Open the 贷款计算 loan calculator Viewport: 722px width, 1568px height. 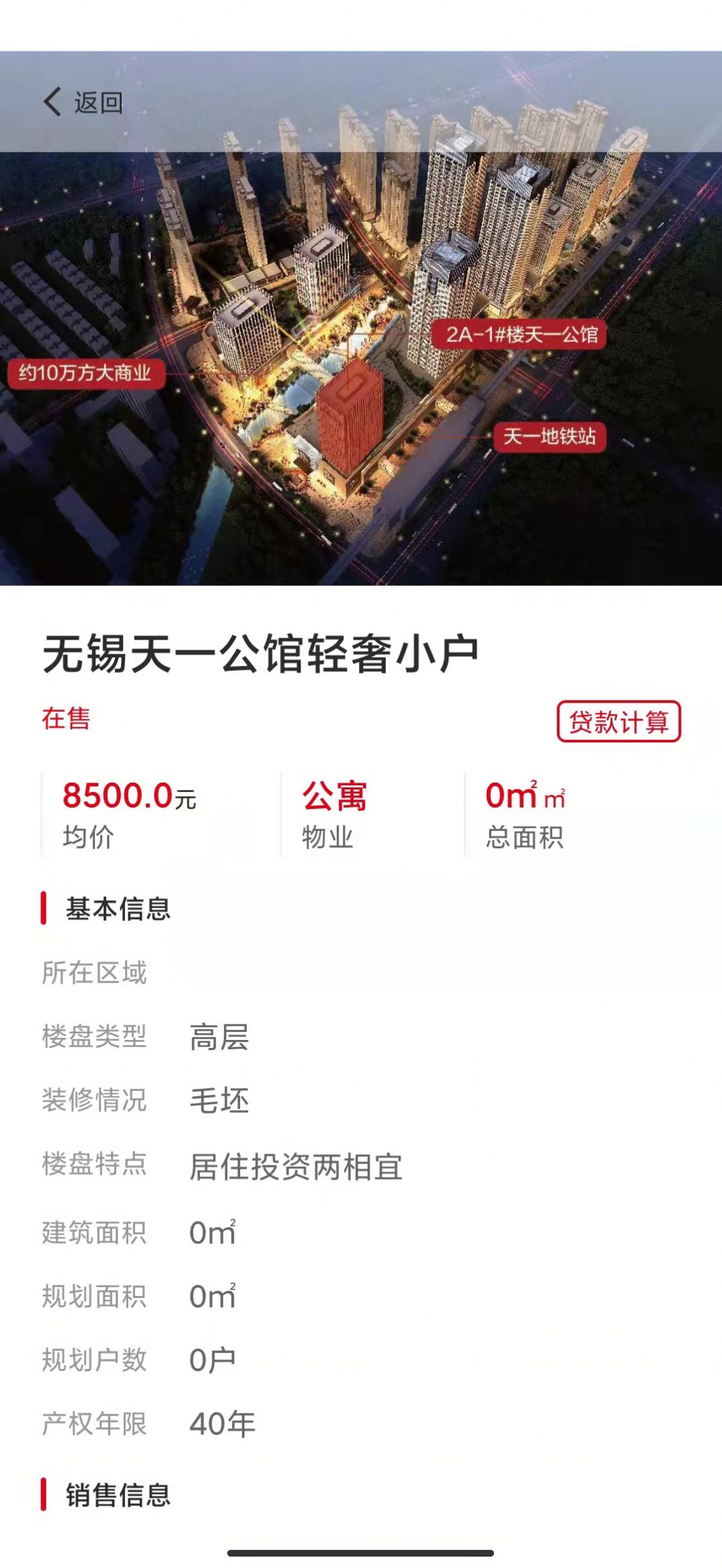618,722
